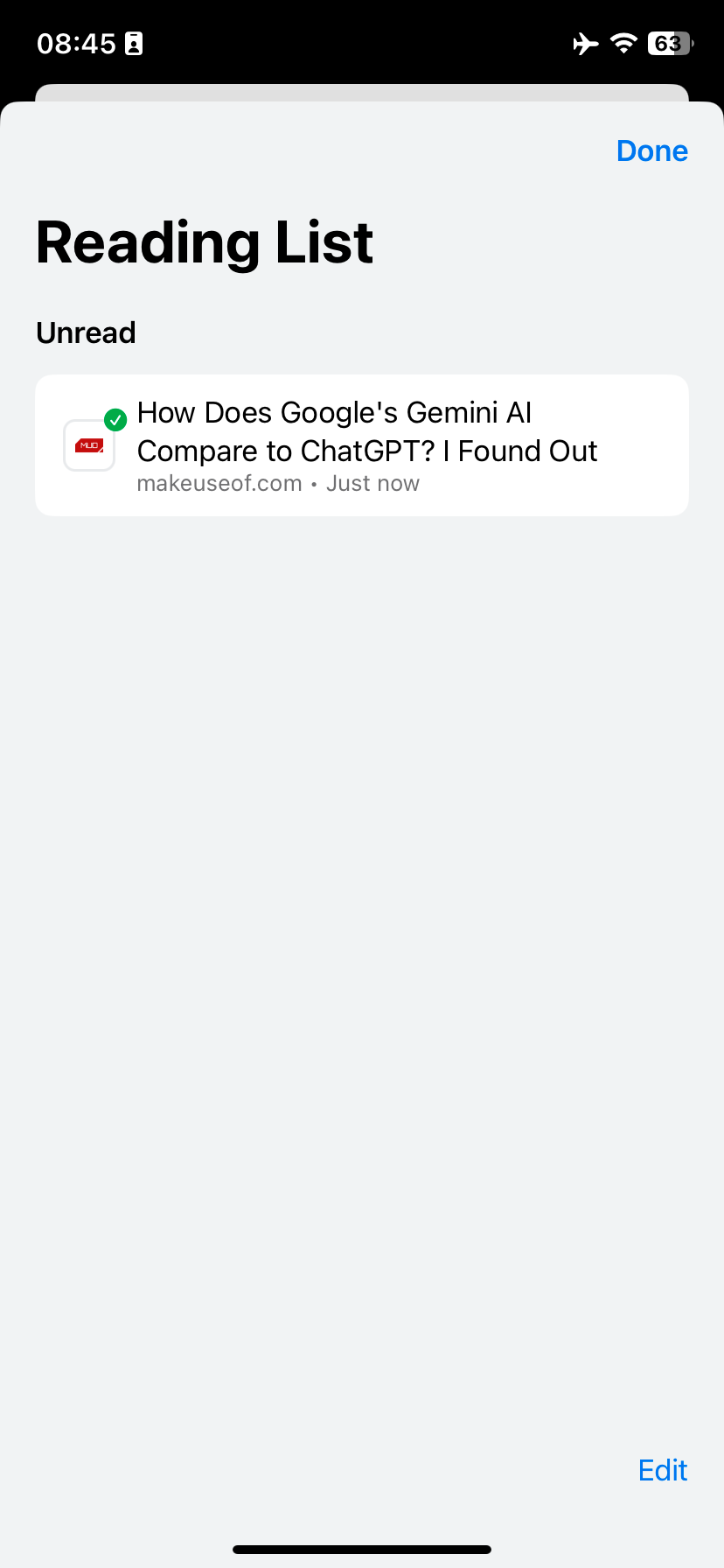Click the battery indicator showing 63

coord(667,43)
